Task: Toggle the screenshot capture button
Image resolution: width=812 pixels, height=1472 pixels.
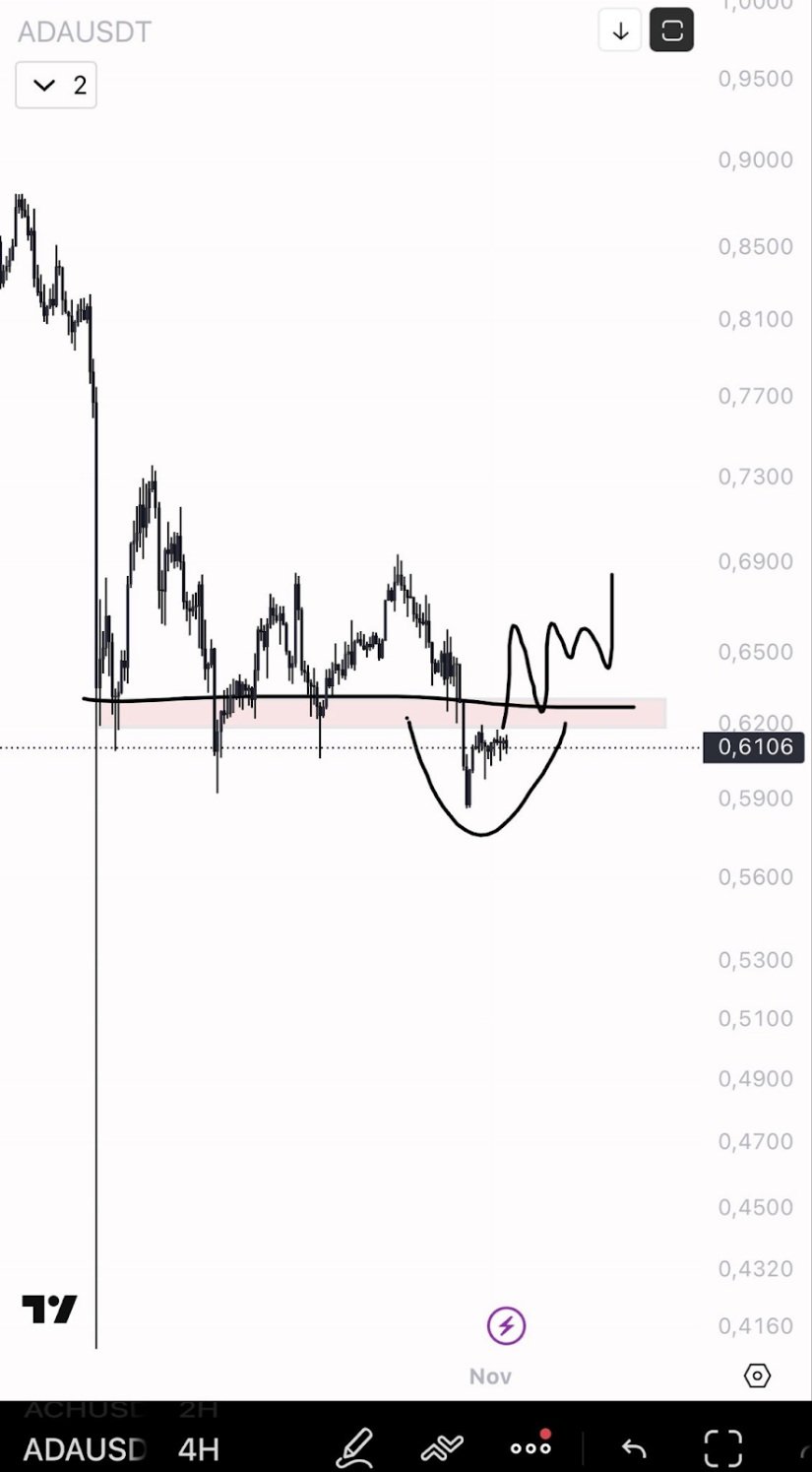Action: pos(671,30)
